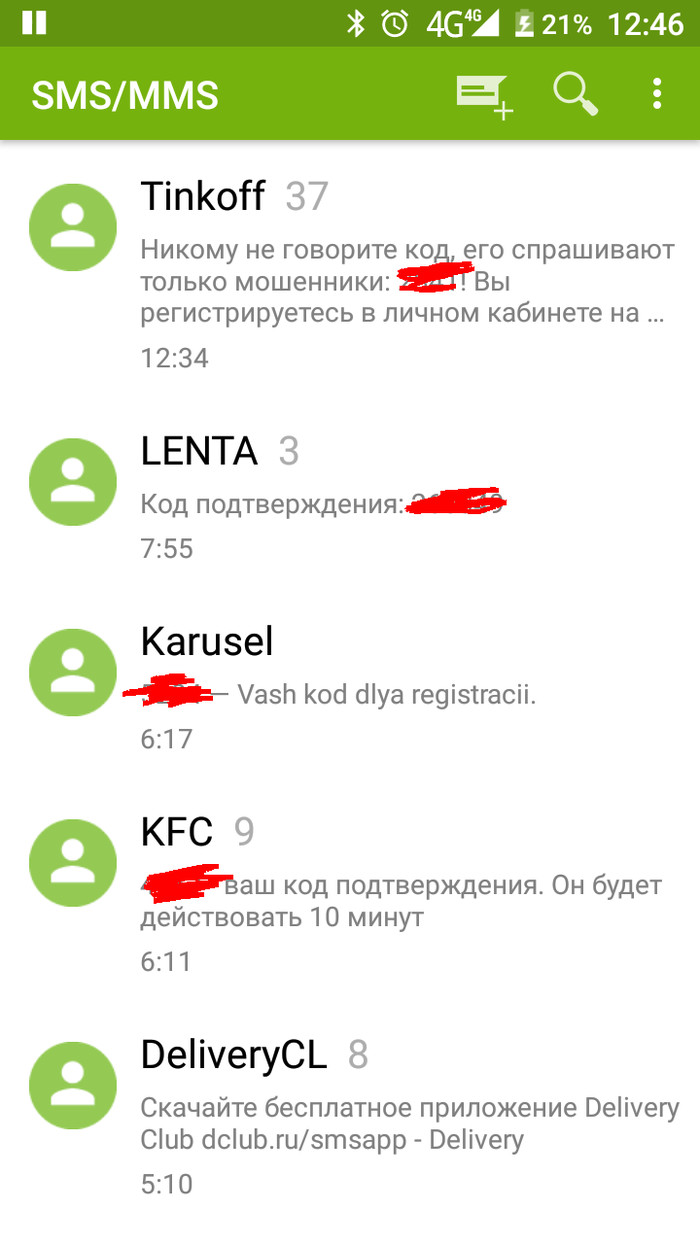Select the DeliveryCL conversation
700x1244 pixels.
pos(400,1116)
